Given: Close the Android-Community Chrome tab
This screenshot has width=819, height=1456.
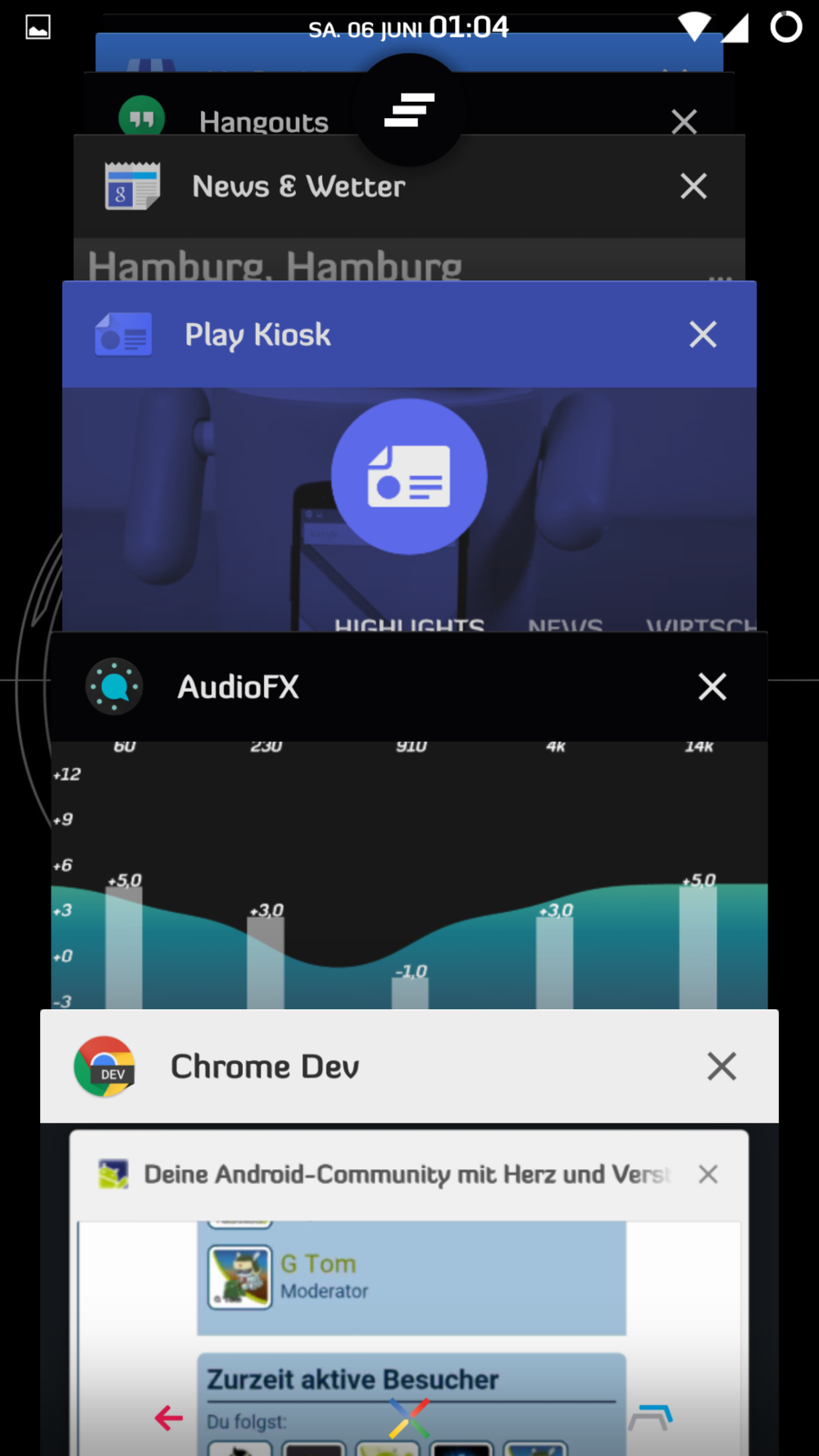Looking at the screenshot, I should coord(708,1174).
